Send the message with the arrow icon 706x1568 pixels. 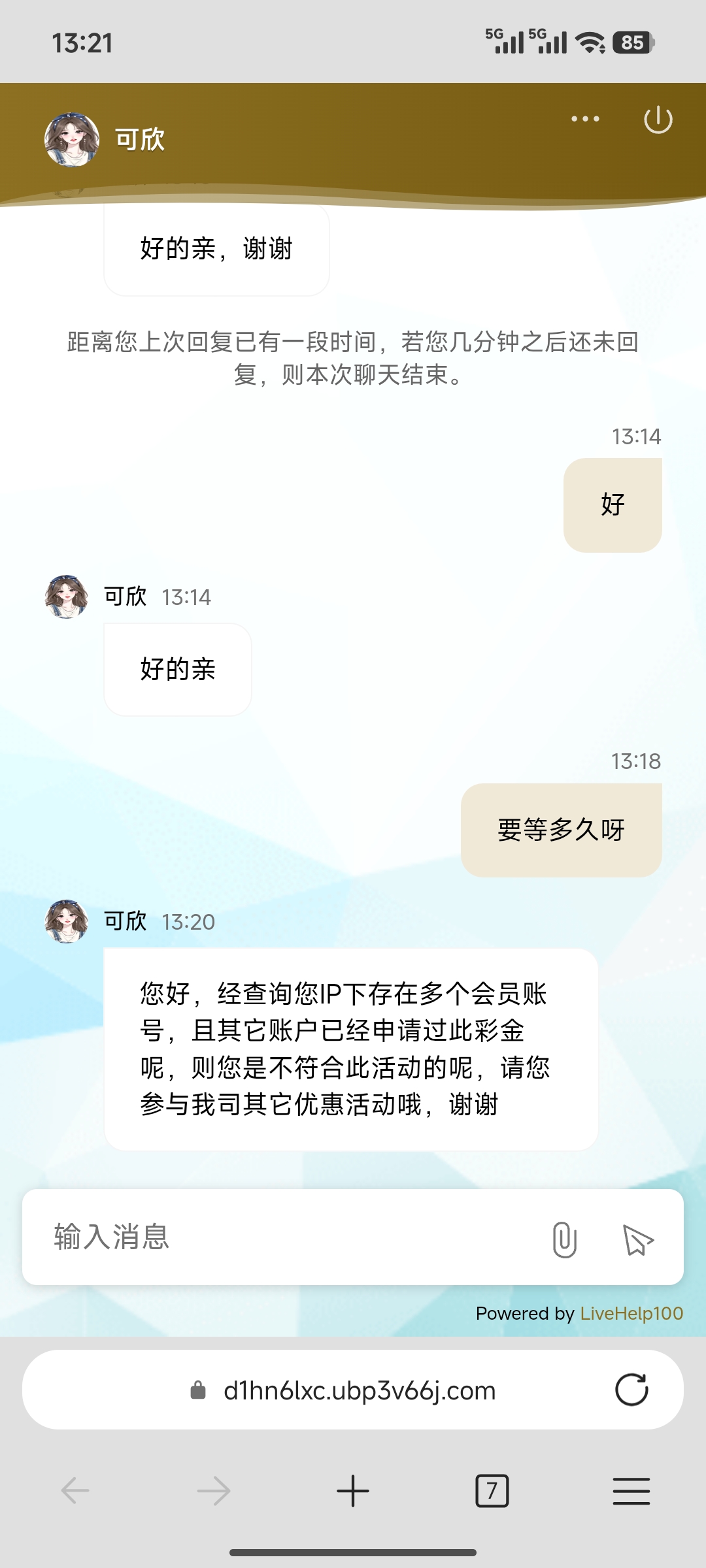click(638, 1239)
